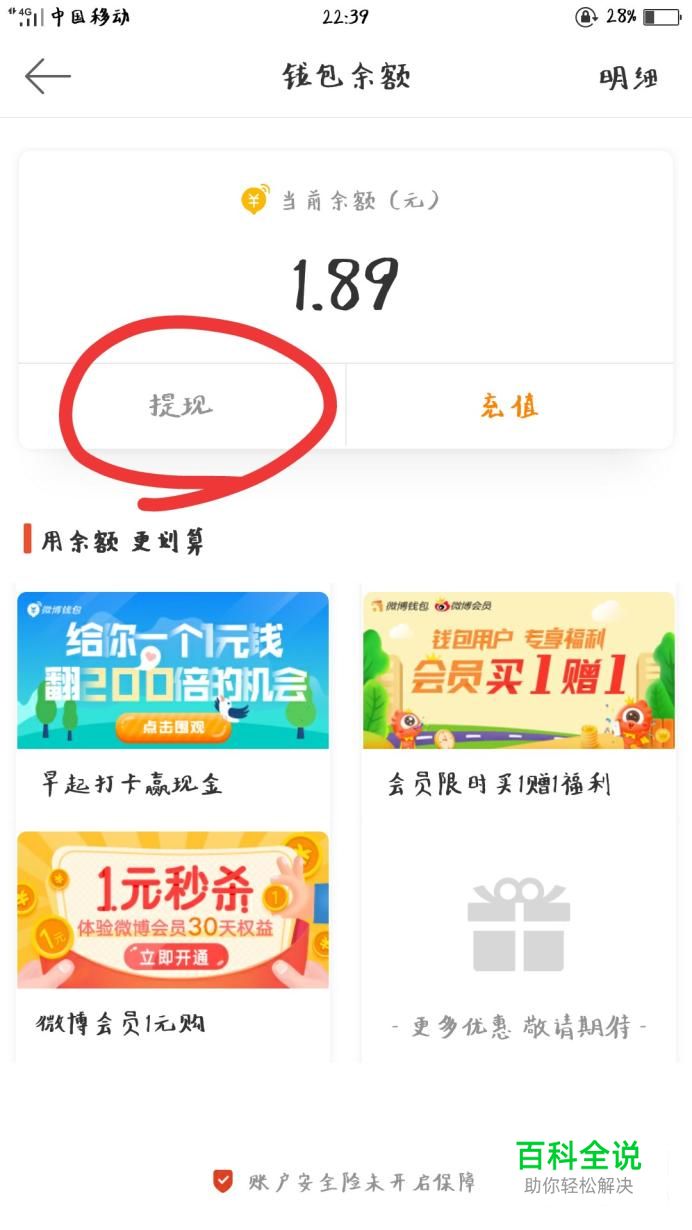Tap 充值 to top up the wallet

tap(510, 405)
